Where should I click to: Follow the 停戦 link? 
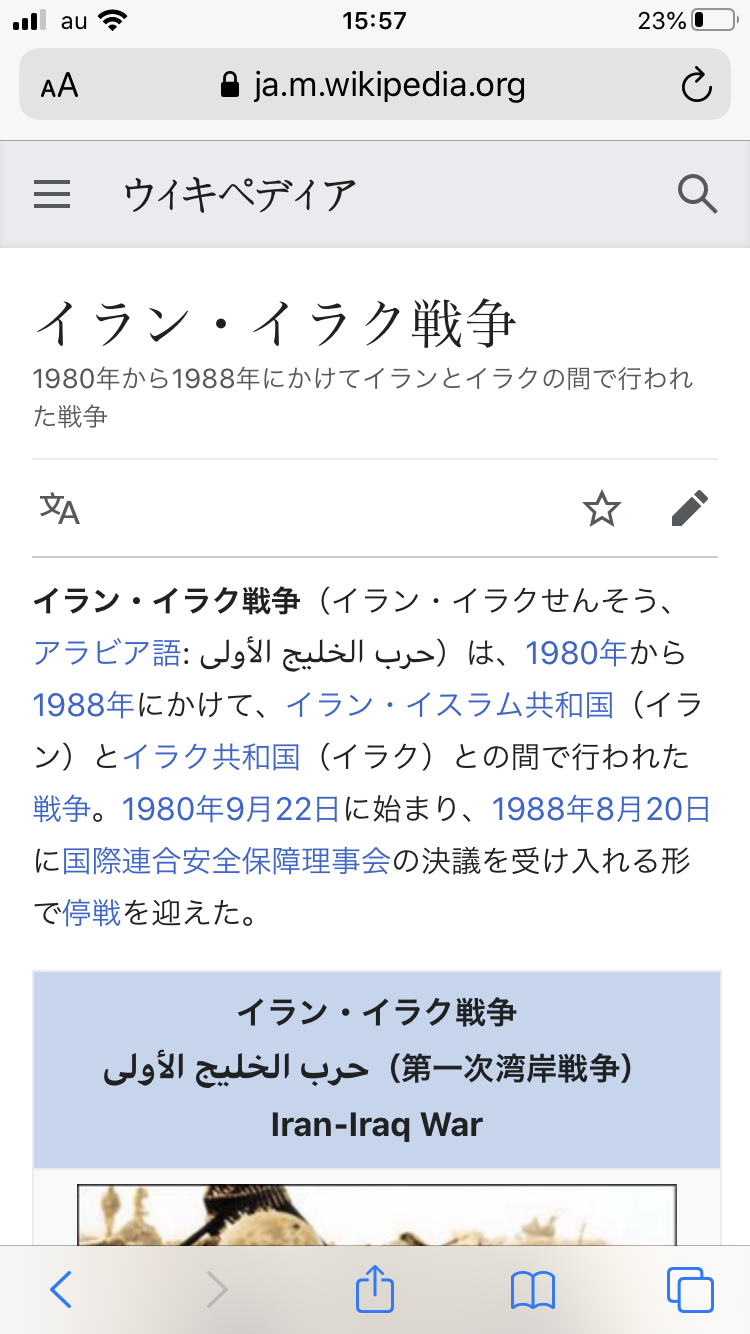click(x=92, y=913)
